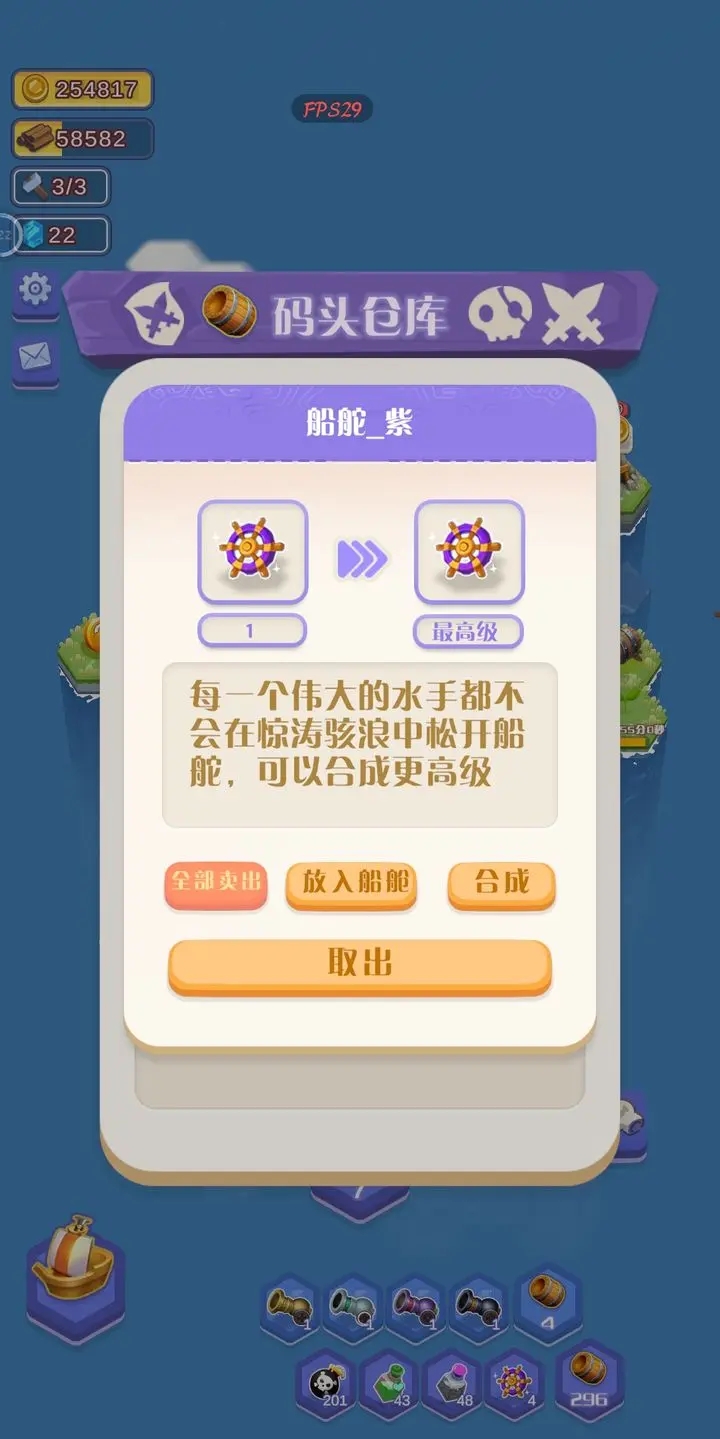This screenshot has height=1439, width=720.
Task: Tap the 取出 take-out button
Action: point(359,965)
